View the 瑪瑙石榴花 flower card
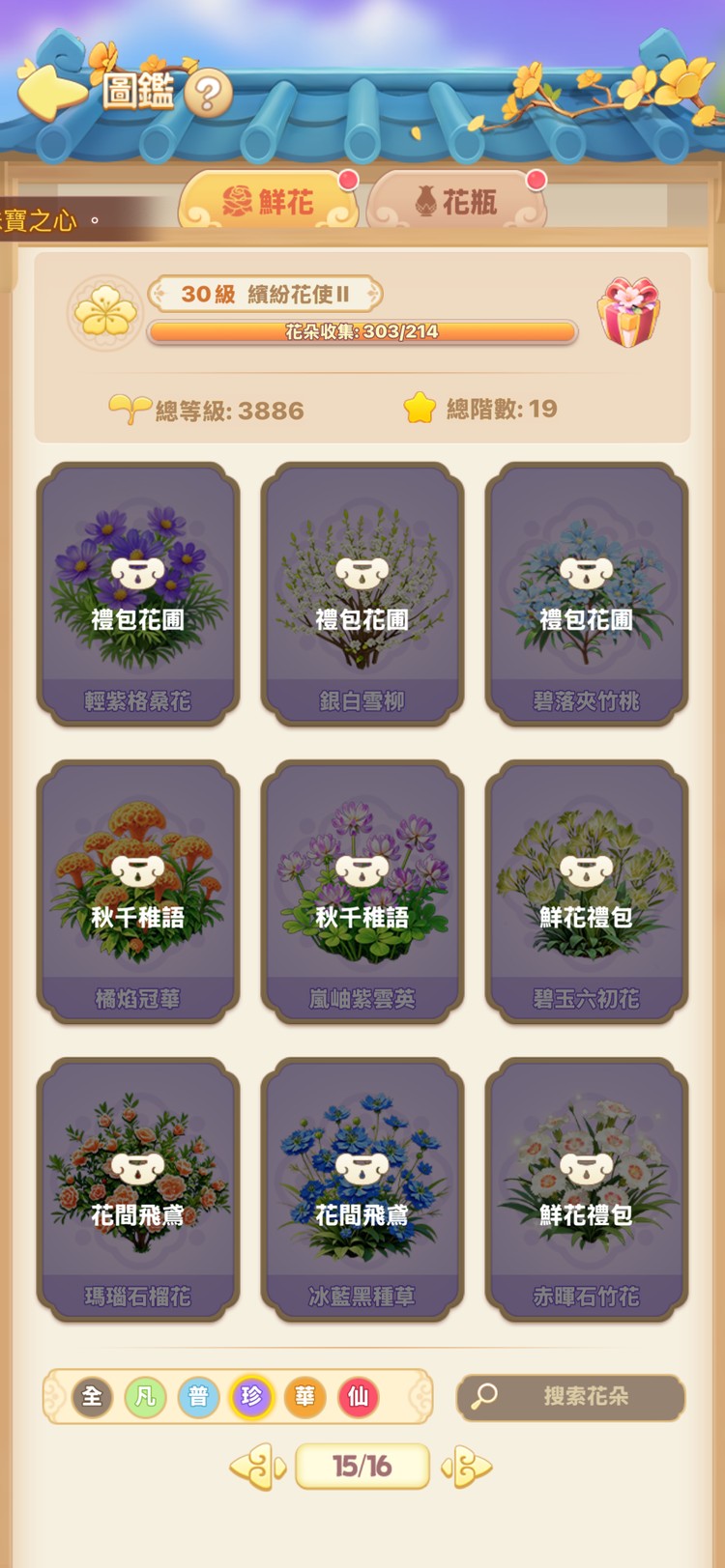The width and height of the screenshot is (725, 1568). click(138, 1188)
